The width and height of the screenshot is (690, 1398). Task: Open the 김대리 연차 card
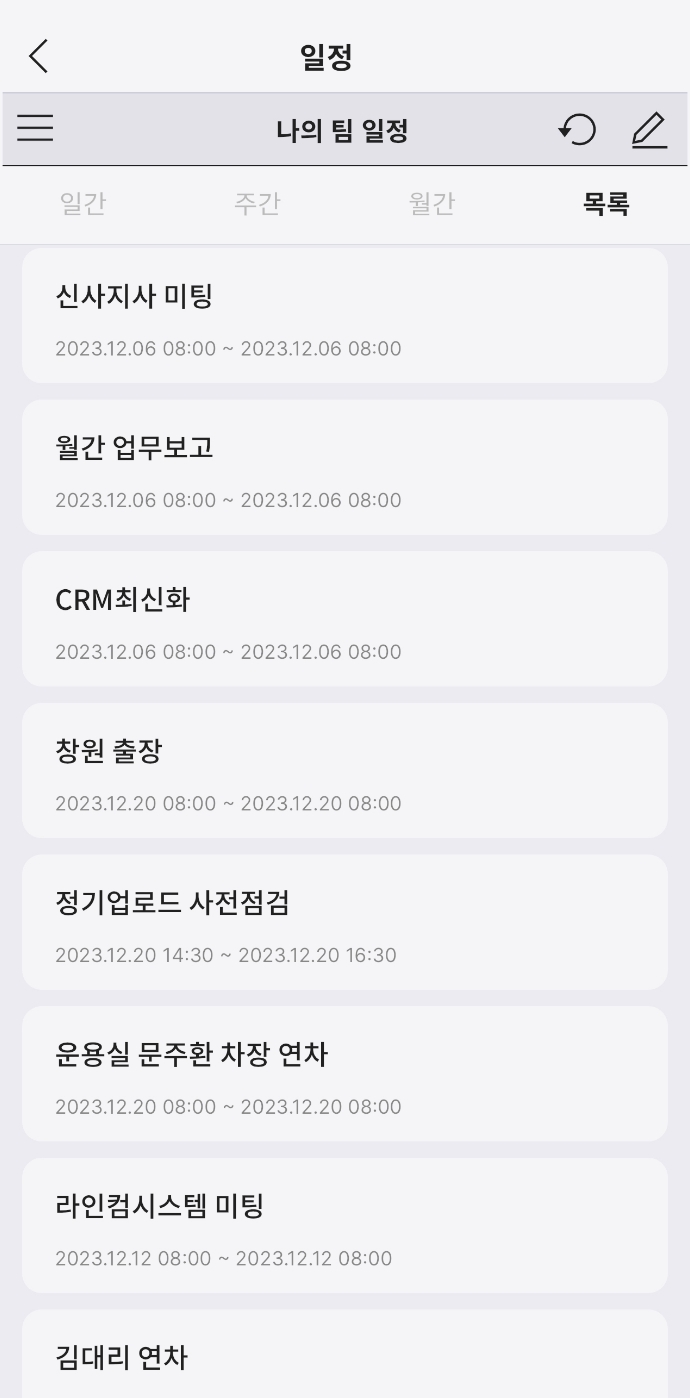pos(345,1354)
